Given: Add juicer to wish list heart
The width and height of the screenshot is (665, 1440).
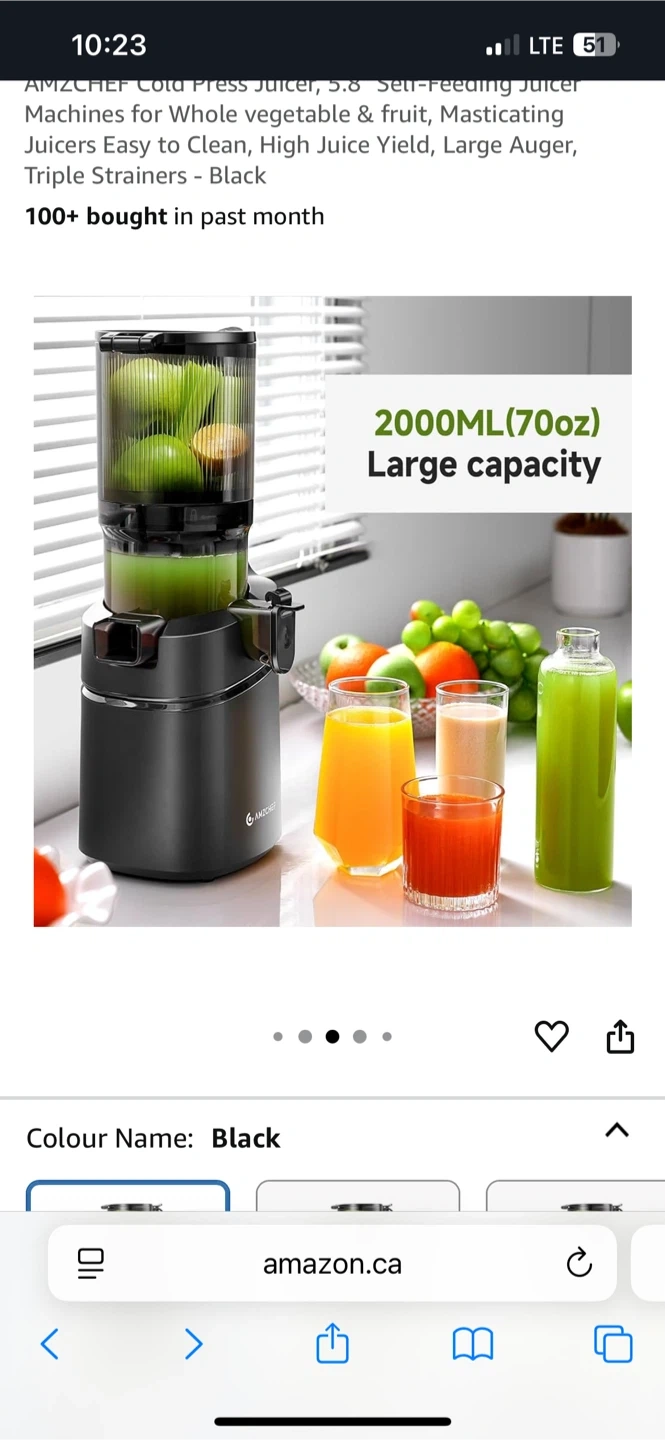Looking at the screenshot, I should (551, 1037).
